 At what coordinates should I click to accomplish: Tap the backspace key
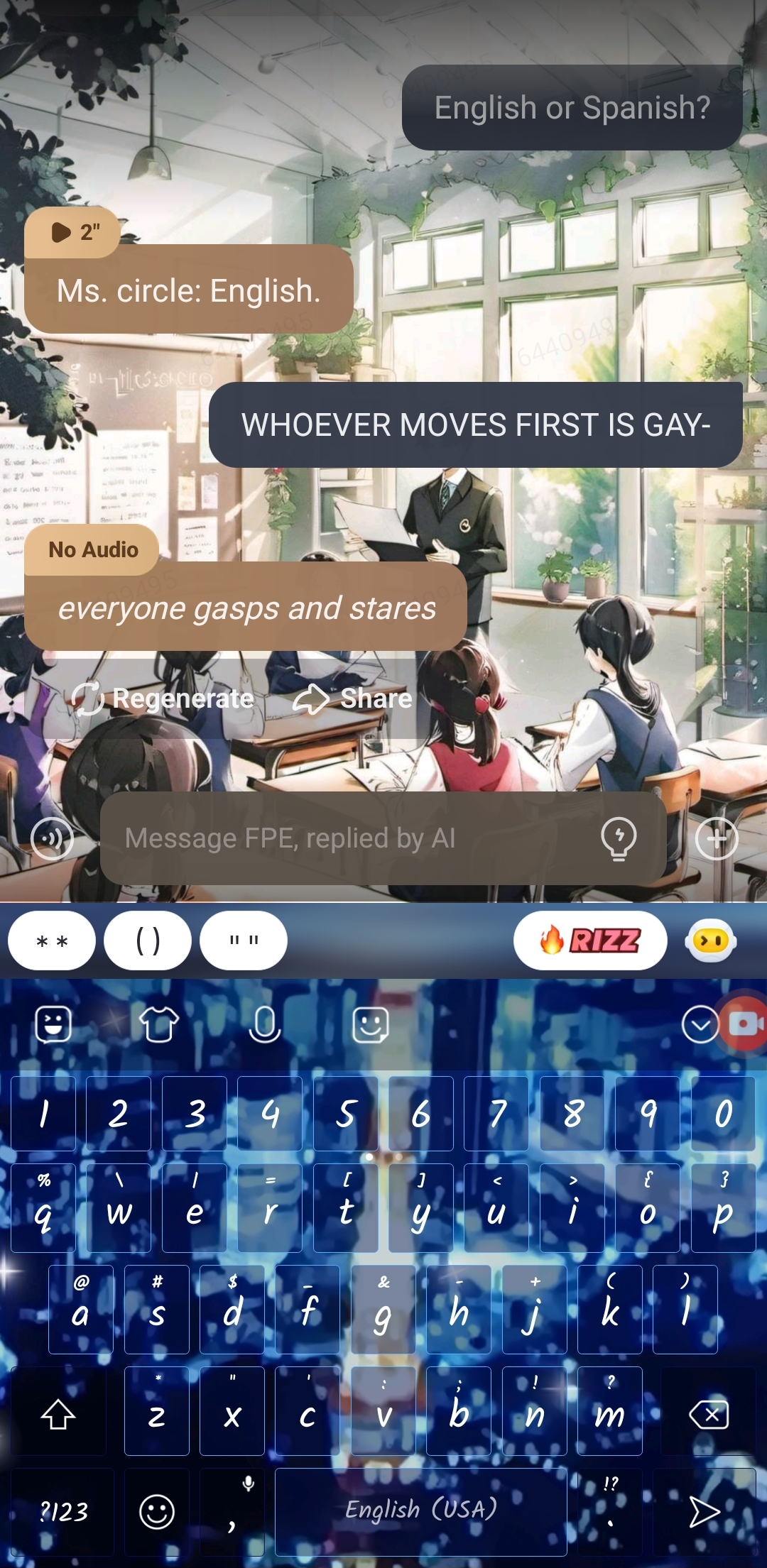(708, 1414)
